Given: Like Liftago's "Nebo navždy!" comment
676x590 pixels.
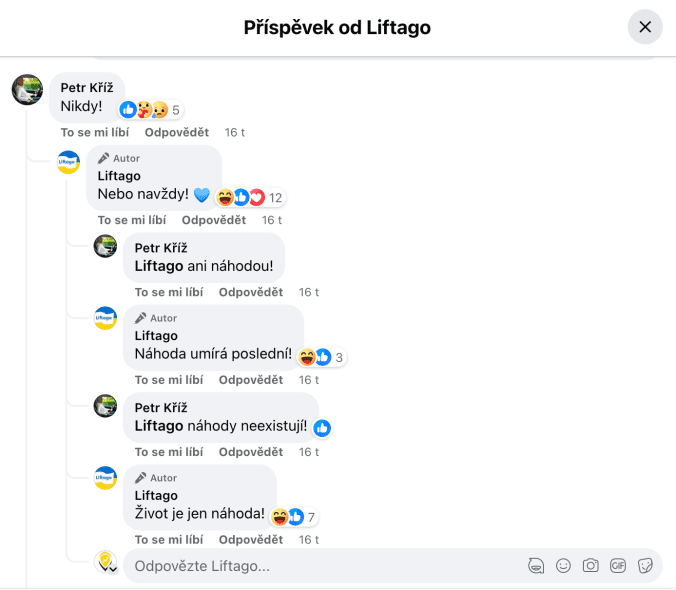Looking at the screenshot, I should 131,221.
